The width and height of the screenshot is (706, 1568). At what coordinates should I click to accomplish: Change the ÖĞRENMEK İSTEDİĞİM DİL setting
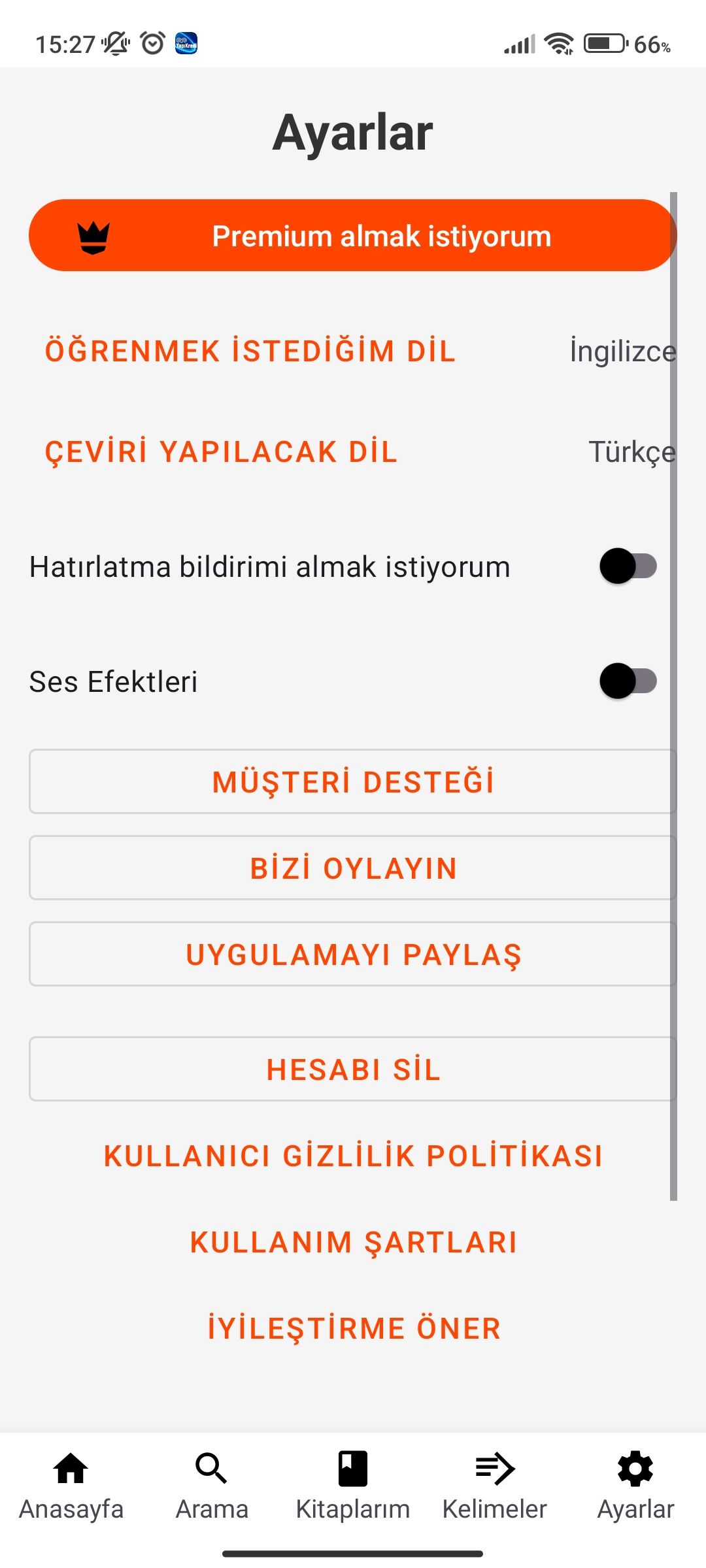pyautogui.click(x=352, y=351)
